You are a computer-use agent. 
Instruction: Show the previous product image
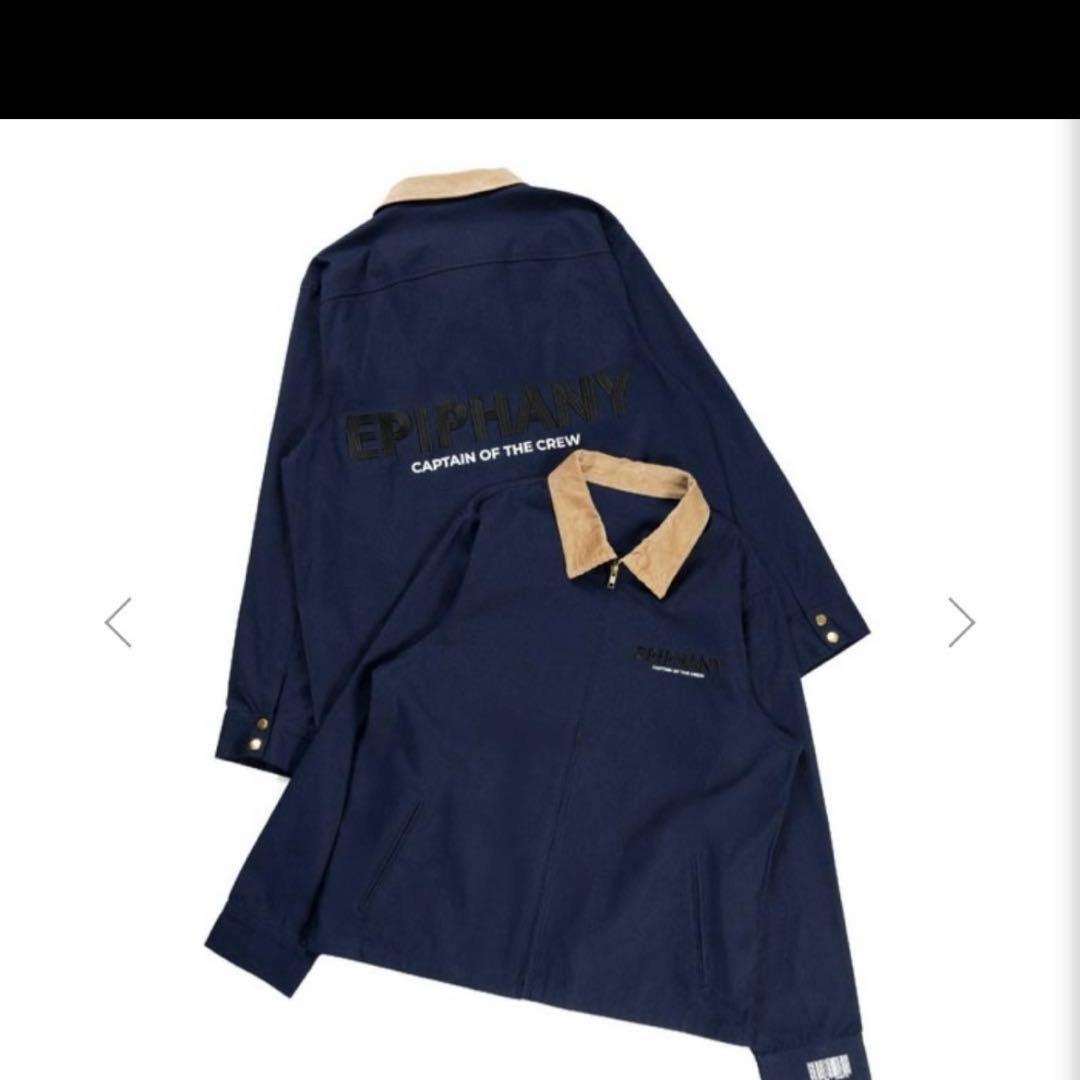coord(118,622)
